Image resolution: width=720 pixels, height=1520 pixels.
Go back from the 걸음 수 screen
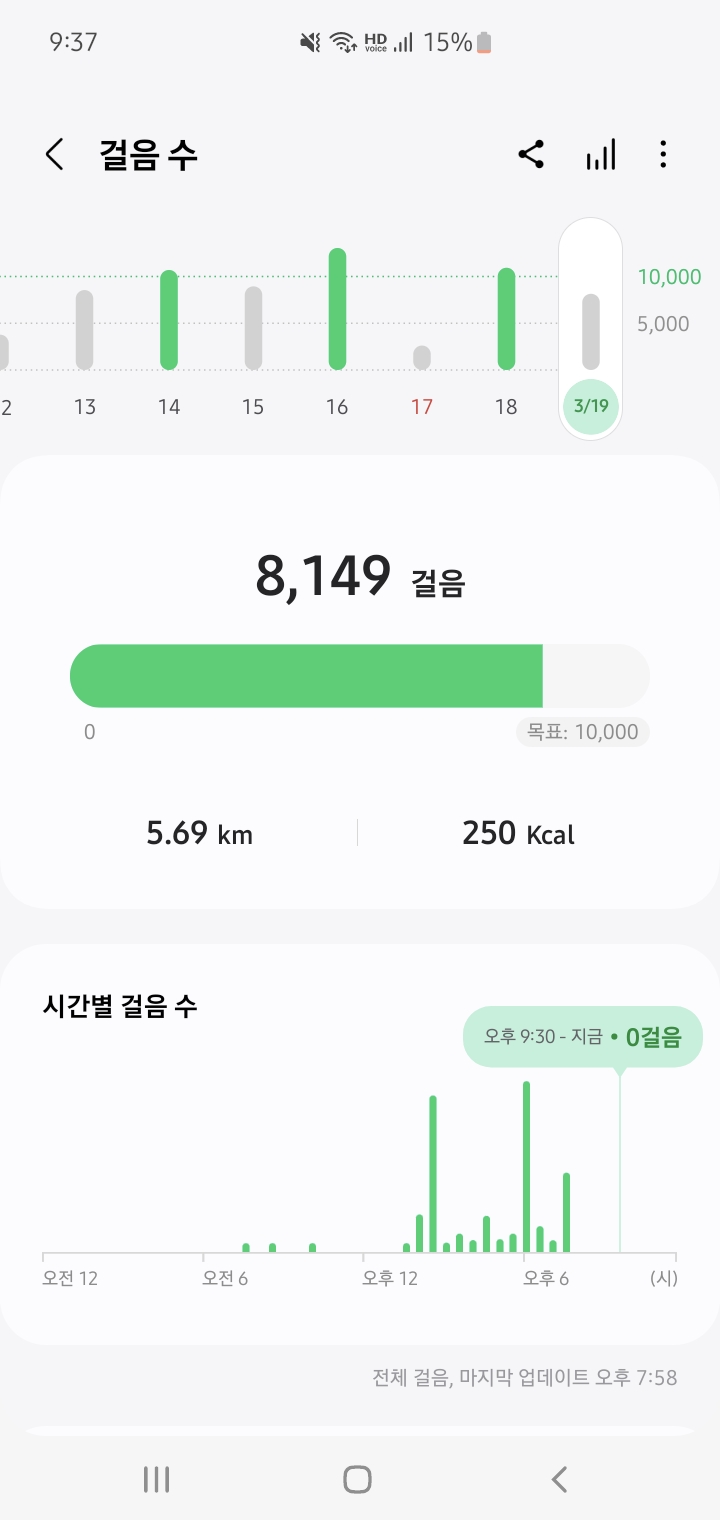coord(55,155)
